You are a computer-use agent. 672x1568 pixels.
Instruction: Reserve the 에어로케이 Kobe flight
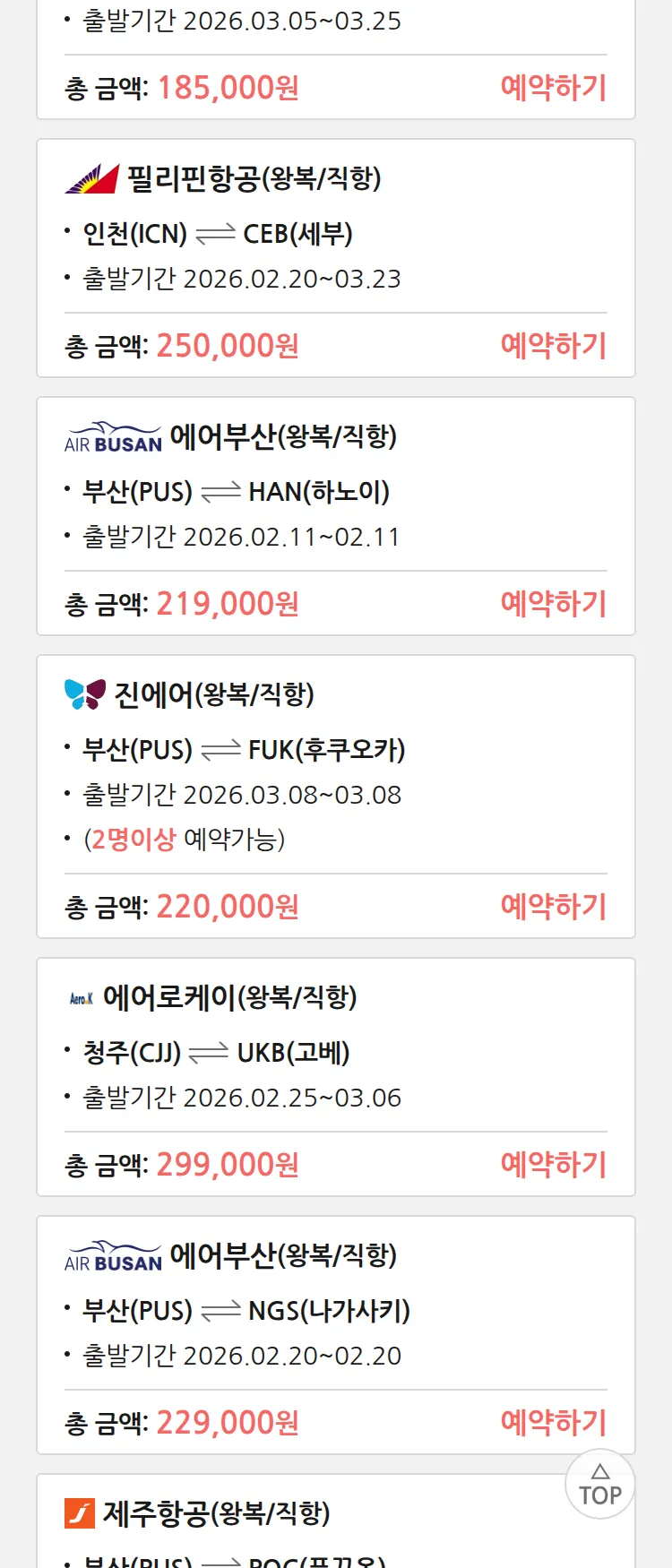click(553, 1165)
